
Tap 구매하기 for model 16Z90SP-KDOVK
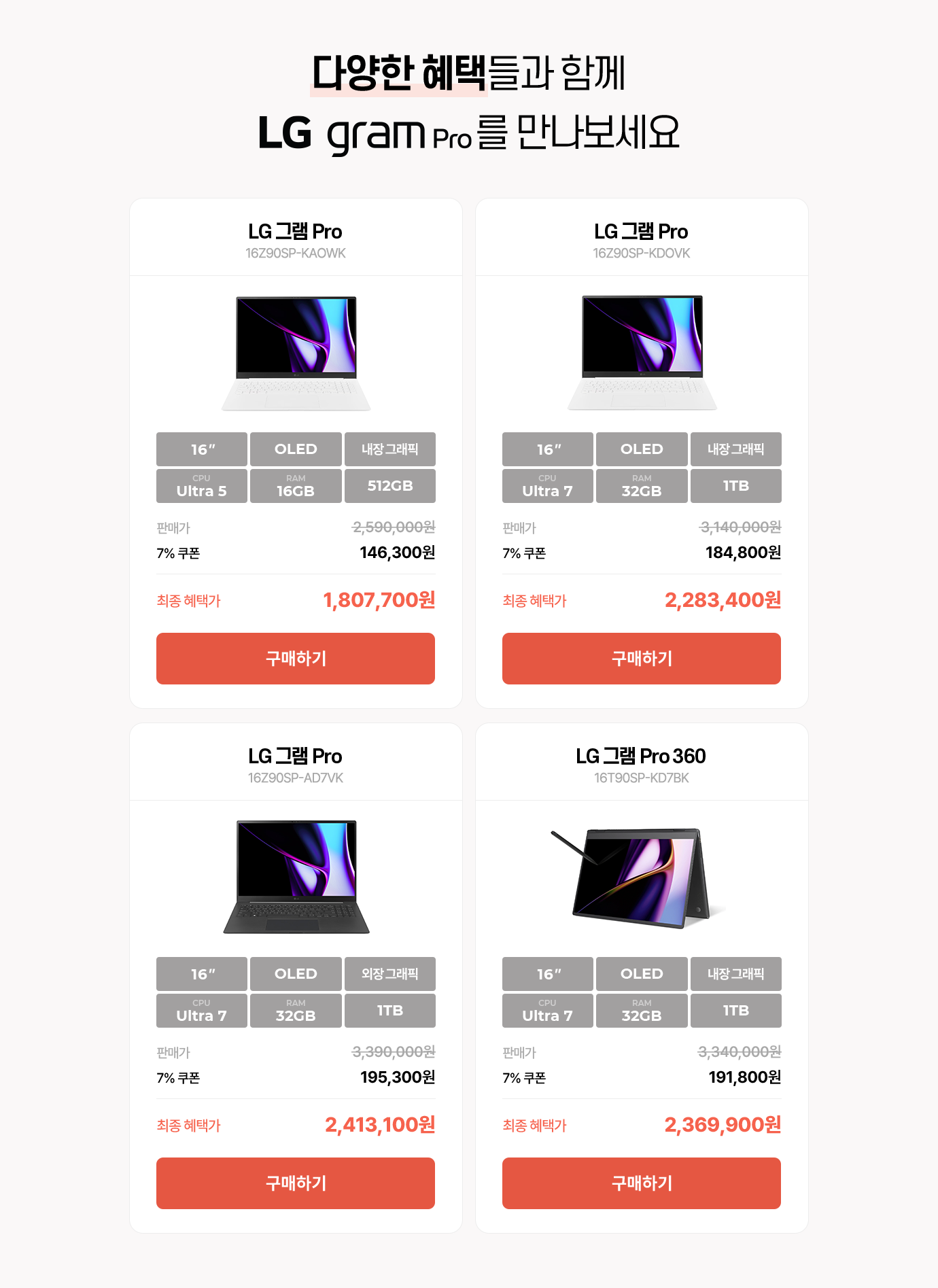click(641, 658)
